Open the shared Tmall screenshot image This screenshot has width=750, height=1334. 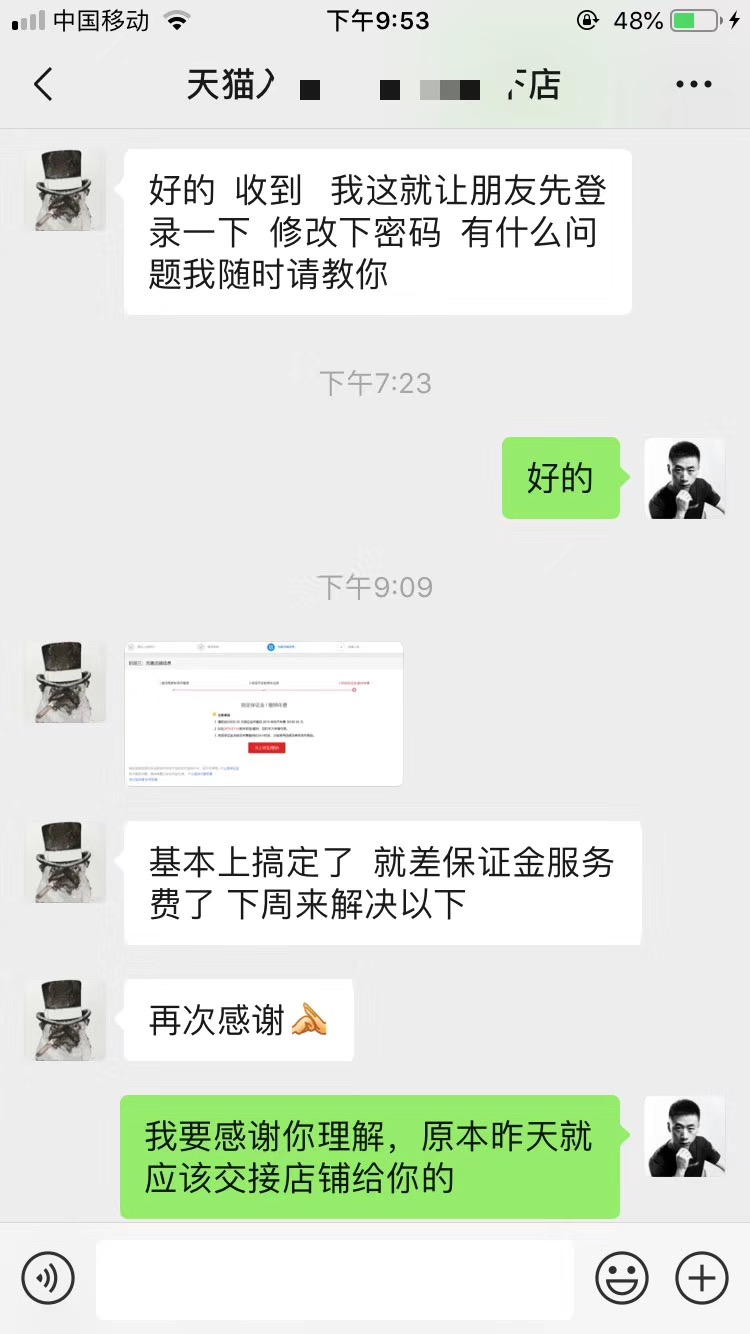point(263,713)
